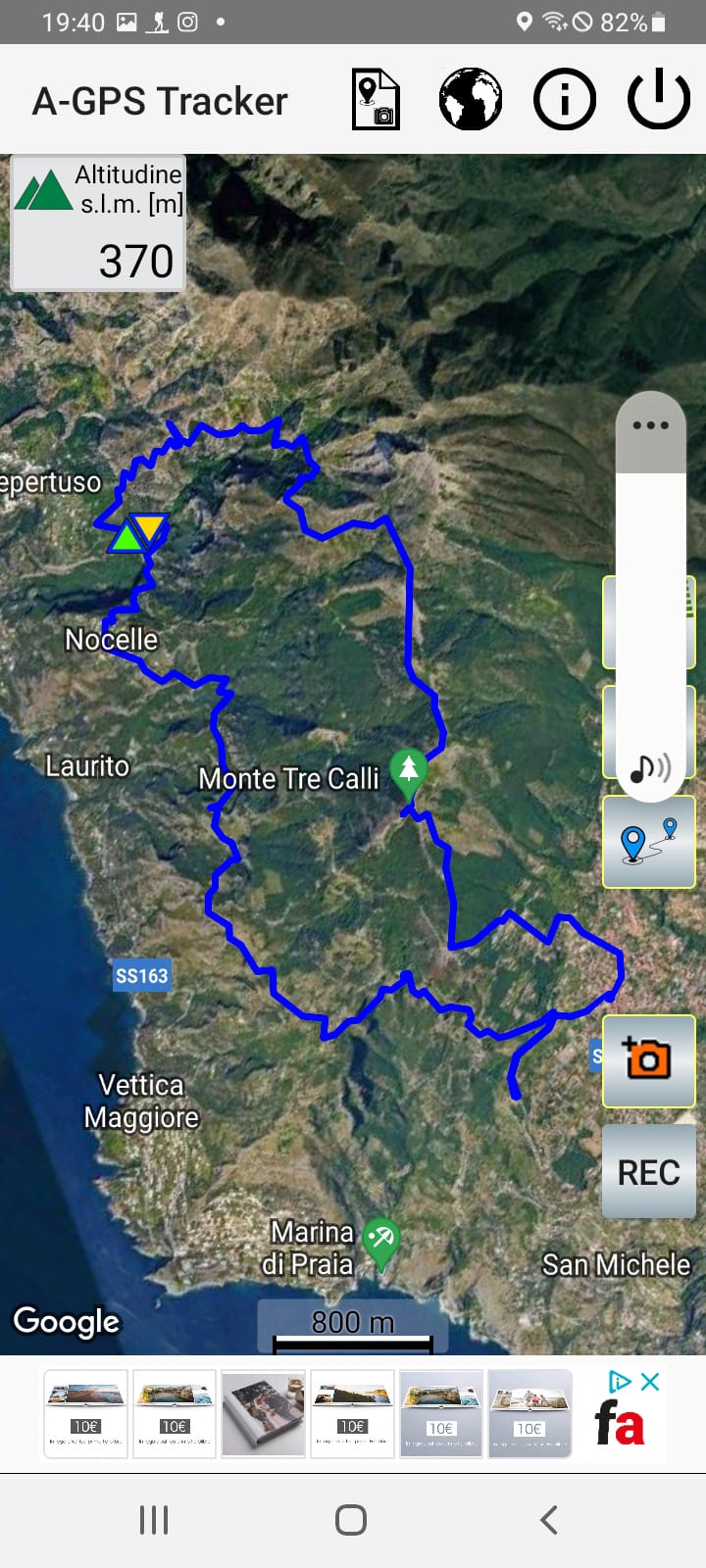706x1568 pixels.
Task: Close the advertisement banner
Action: pos(650,1382)
